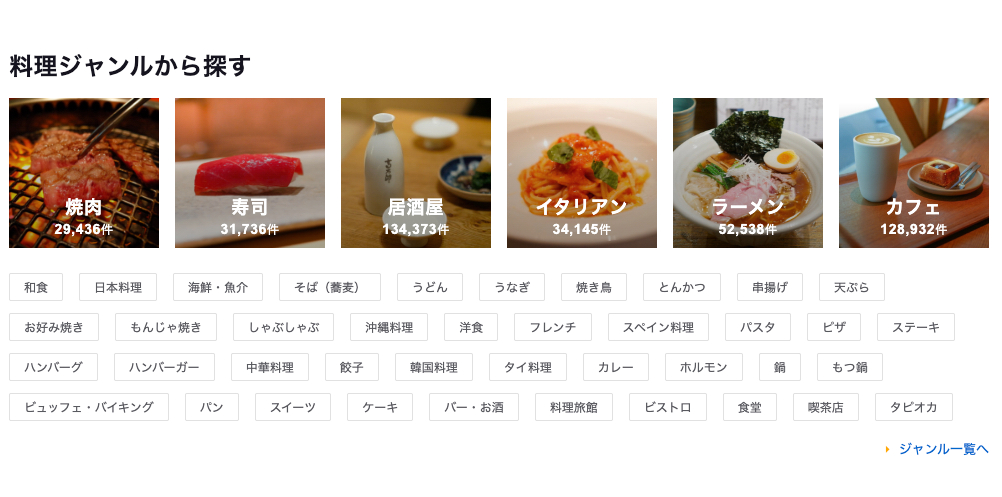The height and width of the screenshot is (497, 1002).
Task: Select the 中華料理 chip
Action: (x=270, y=367)
